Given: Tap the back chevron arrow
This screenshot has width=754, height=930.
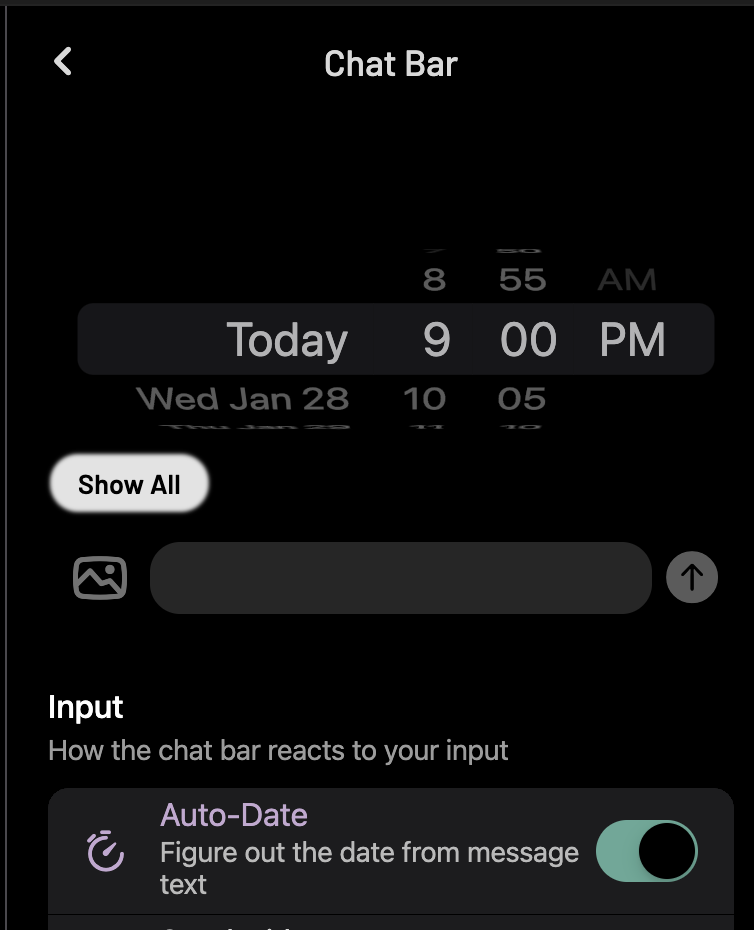Looking at the screenshot, I should [62, 62].
